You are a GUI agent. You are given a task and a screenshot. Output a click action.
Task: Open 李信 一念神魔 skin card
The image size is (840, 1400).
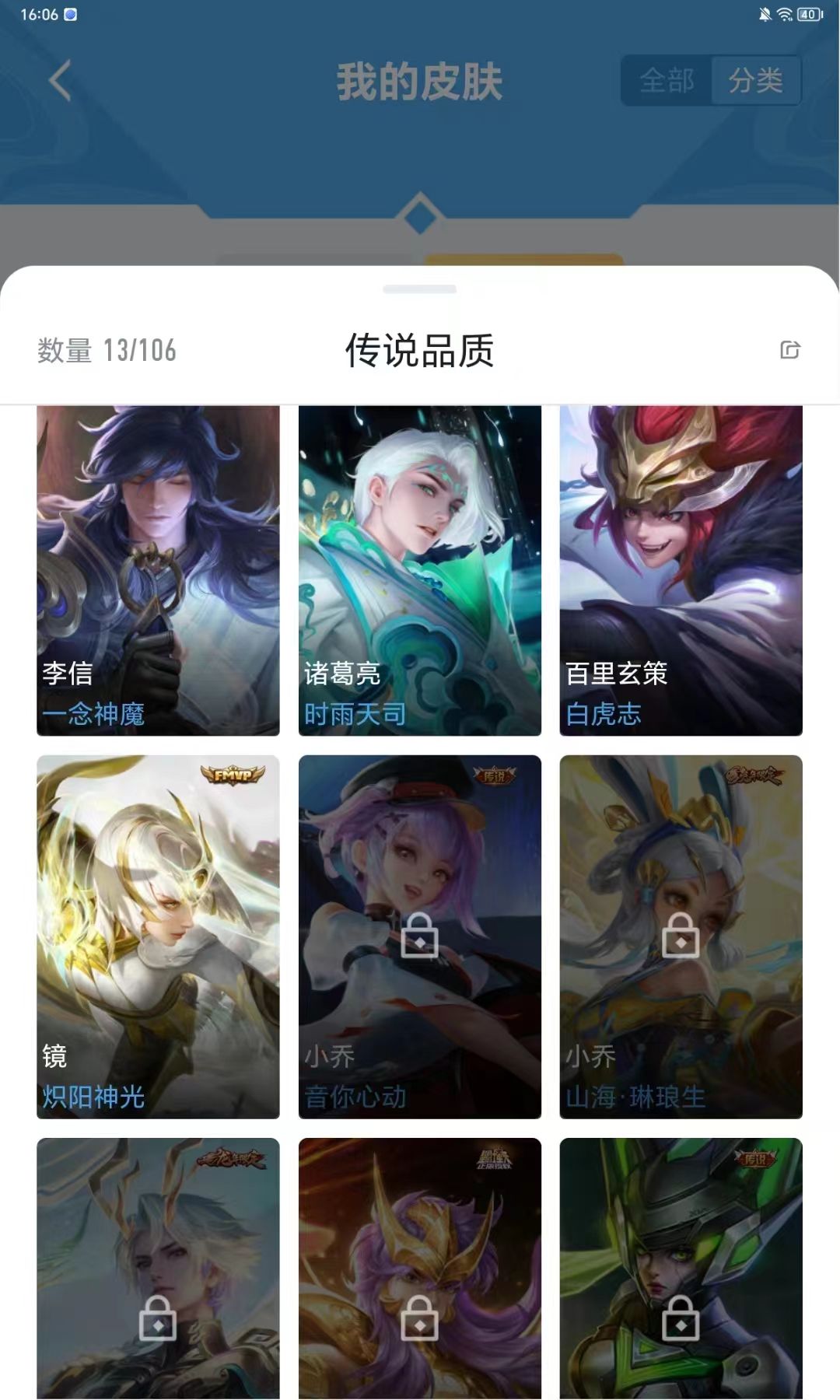pos(158,570)
